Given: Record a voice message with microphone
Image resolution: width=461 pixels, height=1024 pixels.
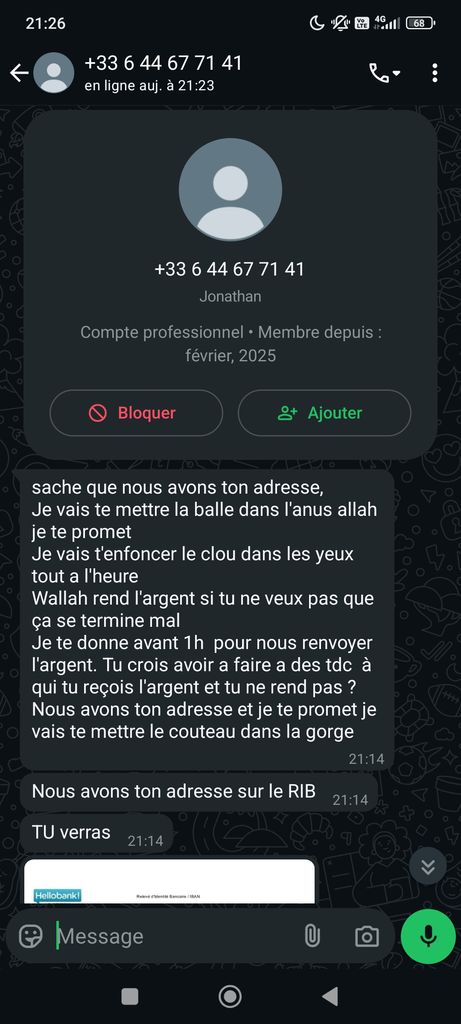Looking at the screenshot, I should coord(428,936).
